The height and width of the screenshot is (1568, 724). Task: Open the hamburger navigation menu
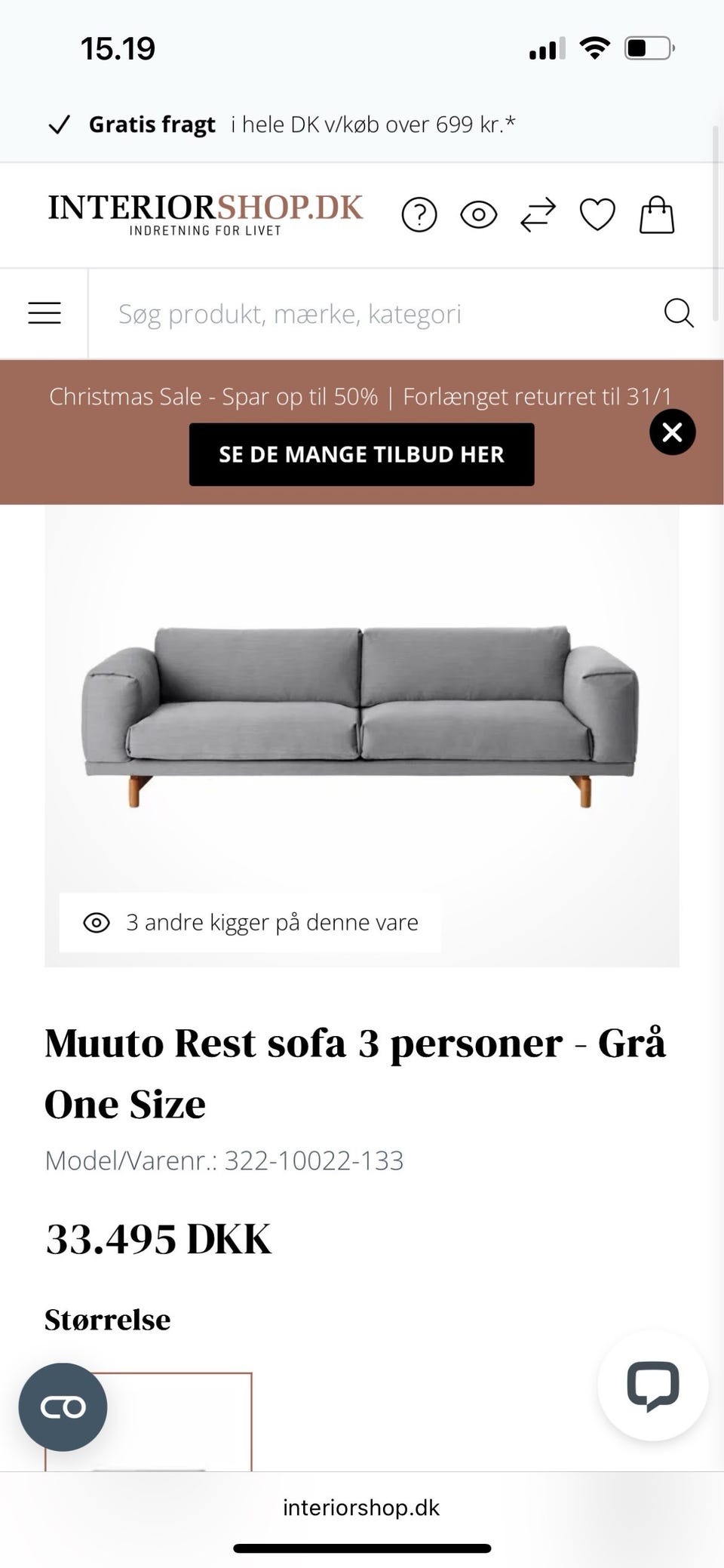[x=44, y=313]
